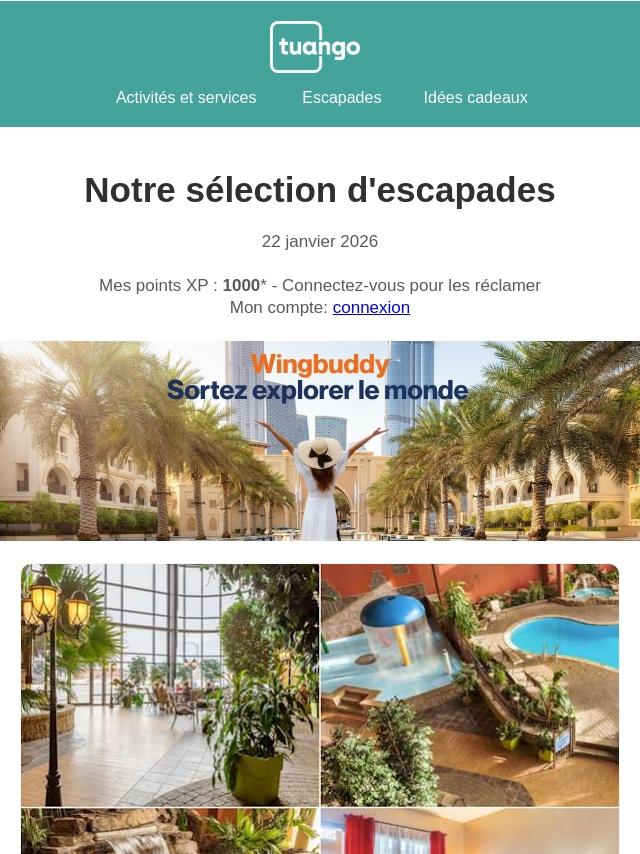Tap the connexion account link
Screen dimensions: 640x854
371,307
